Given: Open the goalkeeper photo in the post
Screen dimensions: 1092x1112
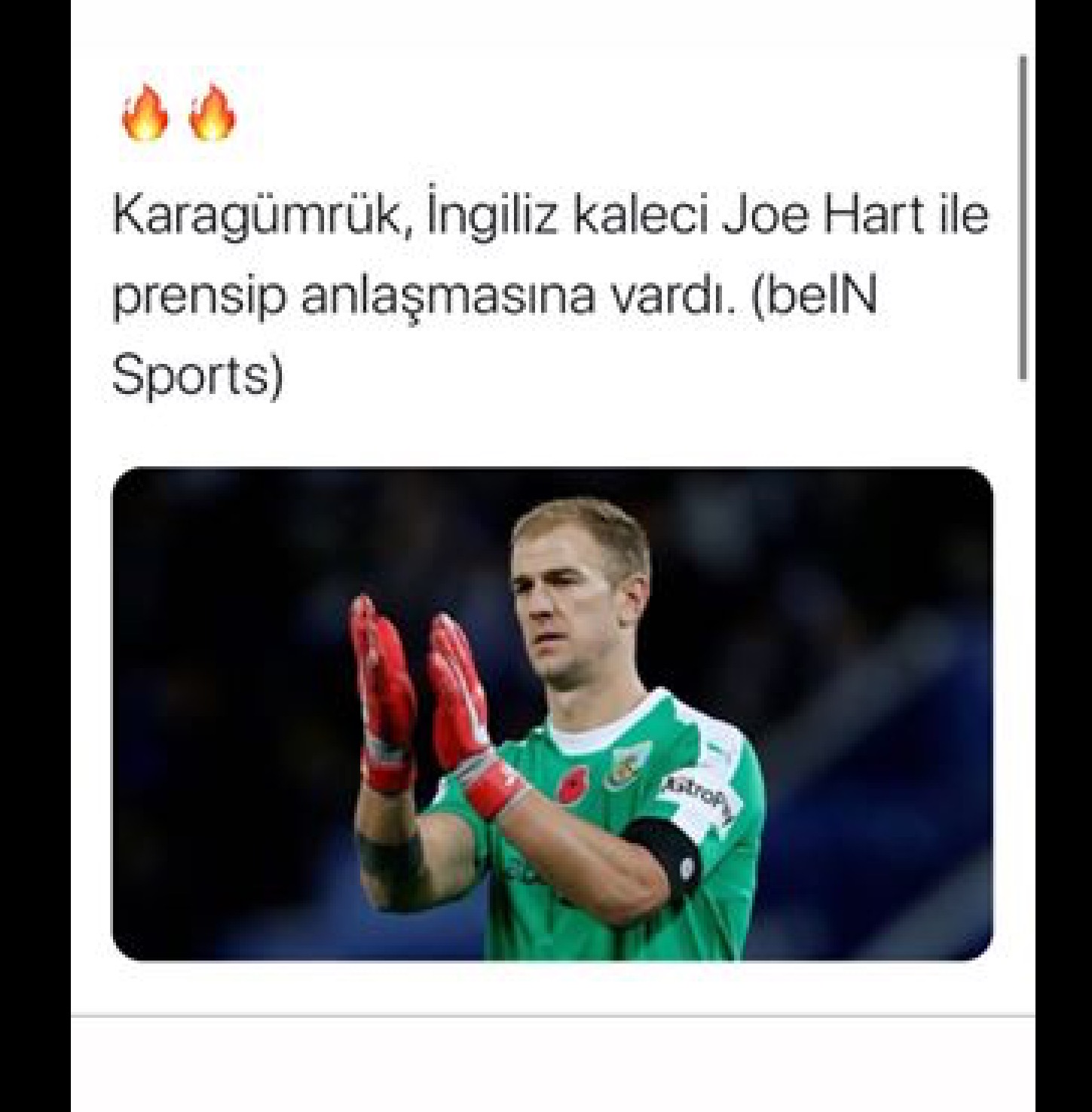Looking at the screenshot, I should [552, 713].
